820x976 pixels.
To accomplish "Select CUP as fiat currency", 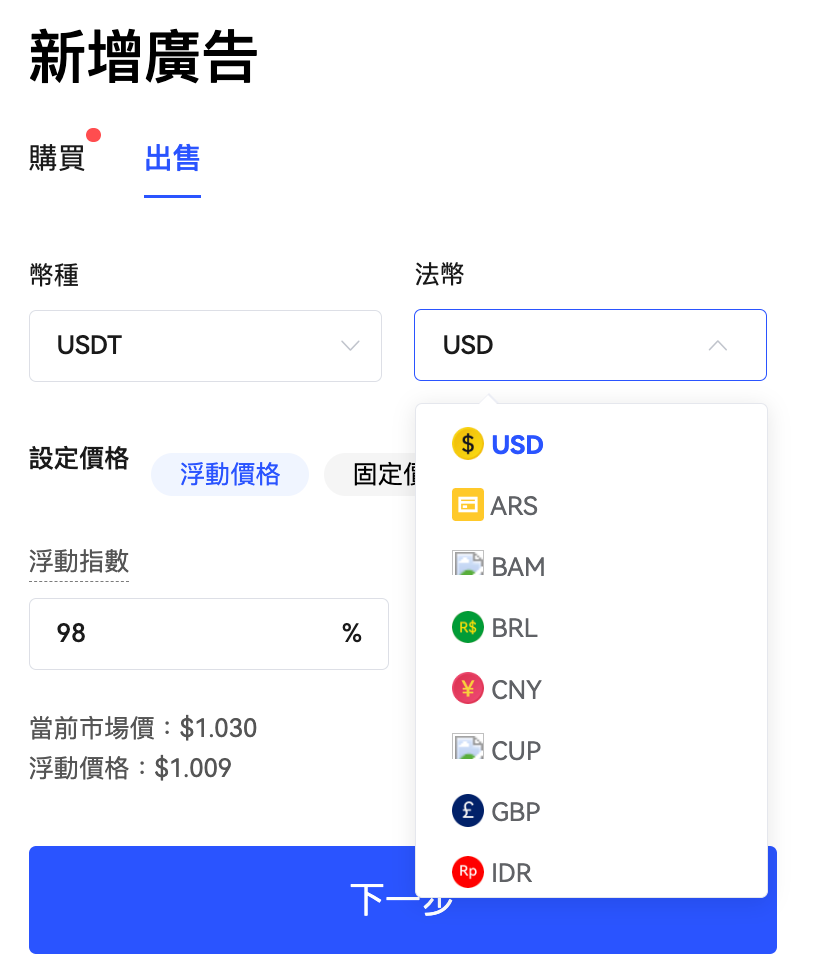I will pos(516,751).
